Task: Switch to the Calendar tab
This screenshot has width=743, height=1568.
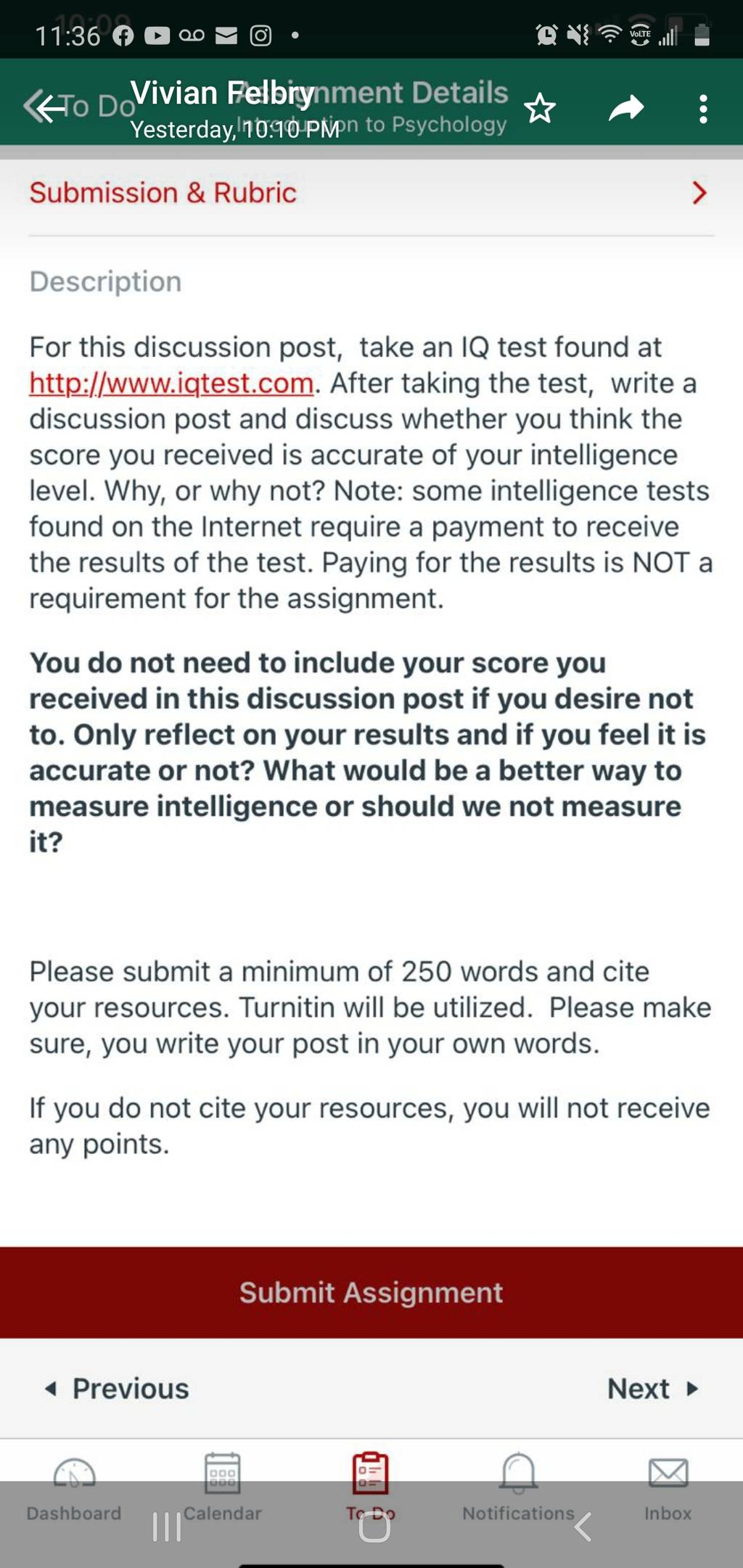Action: pyautogui.click(x=222, y=1487)
